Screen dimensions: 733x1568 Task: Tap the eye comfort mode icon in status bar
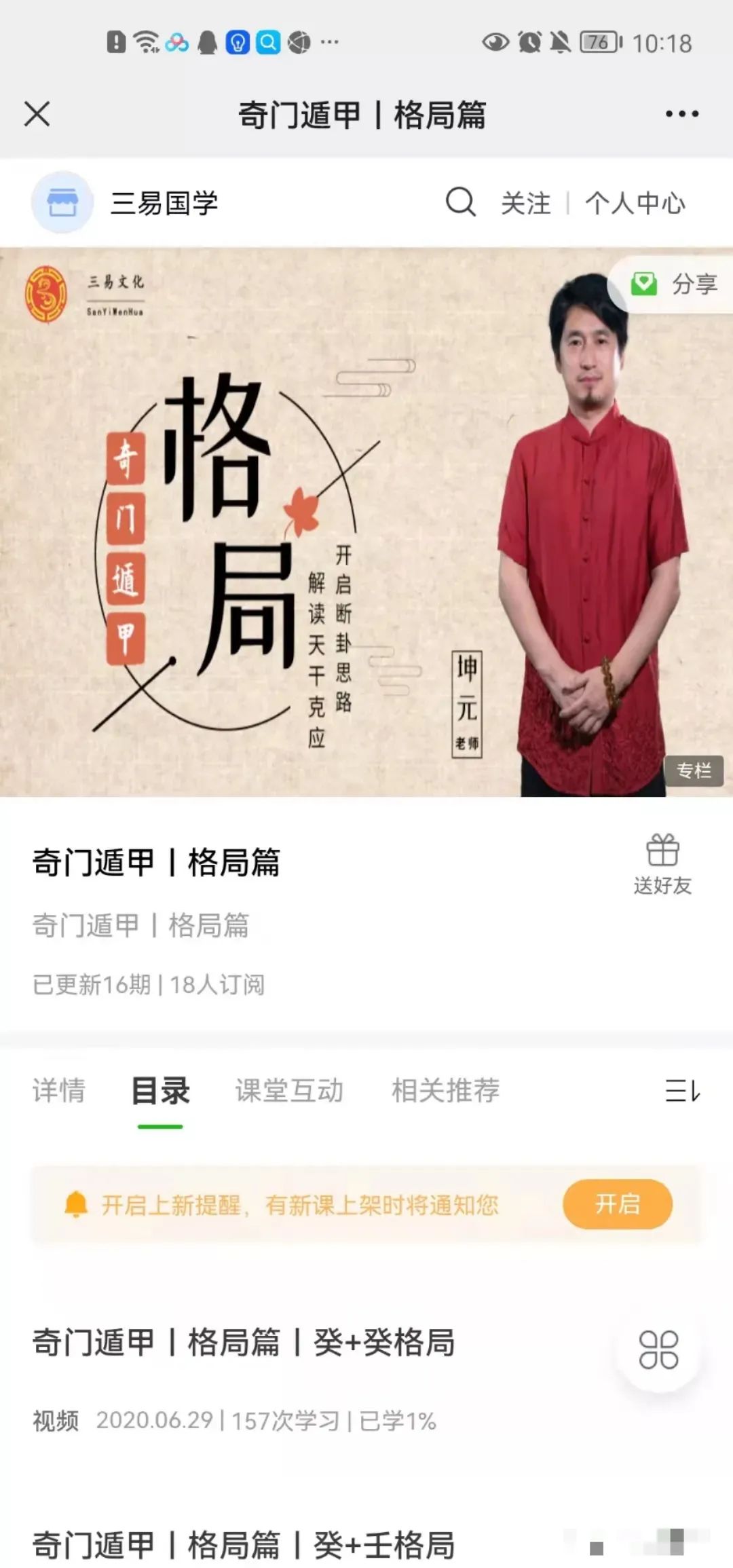coord(495,42)
